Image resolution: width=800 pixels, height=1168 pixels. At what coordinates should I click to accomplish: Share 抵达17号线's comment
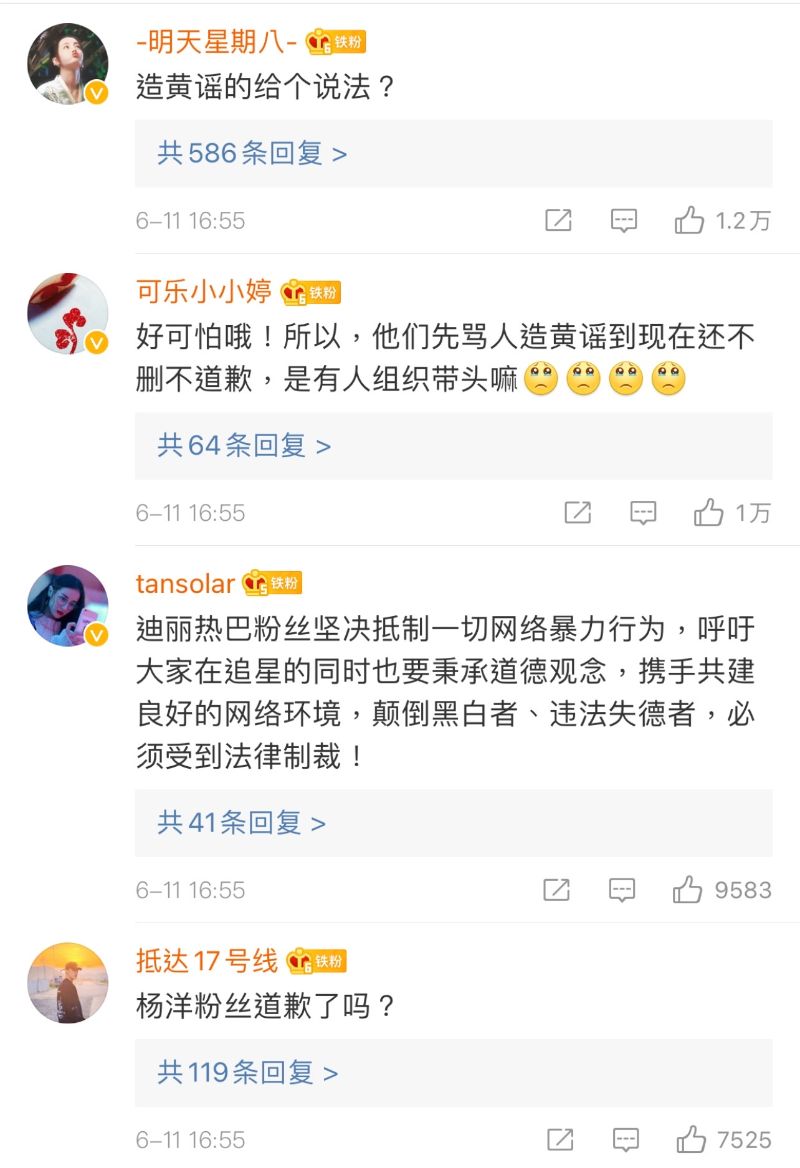560,1139
